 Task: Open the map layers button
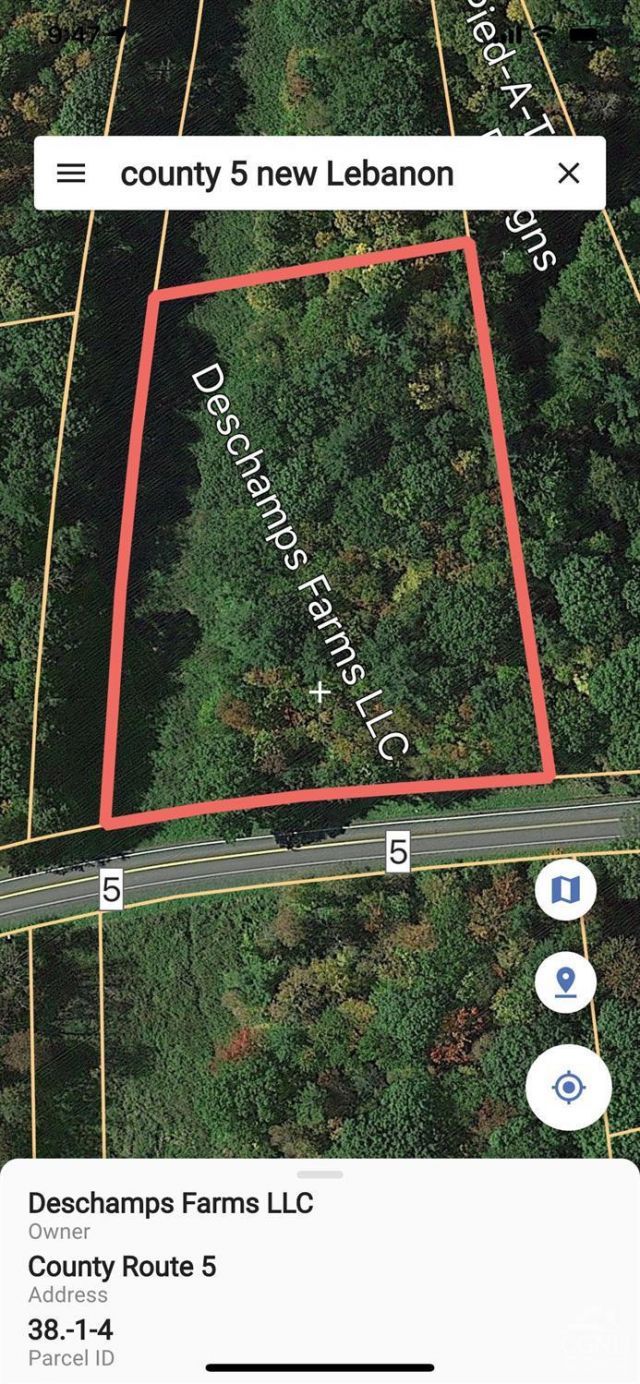pyautogui.click(x=565, y=889)
